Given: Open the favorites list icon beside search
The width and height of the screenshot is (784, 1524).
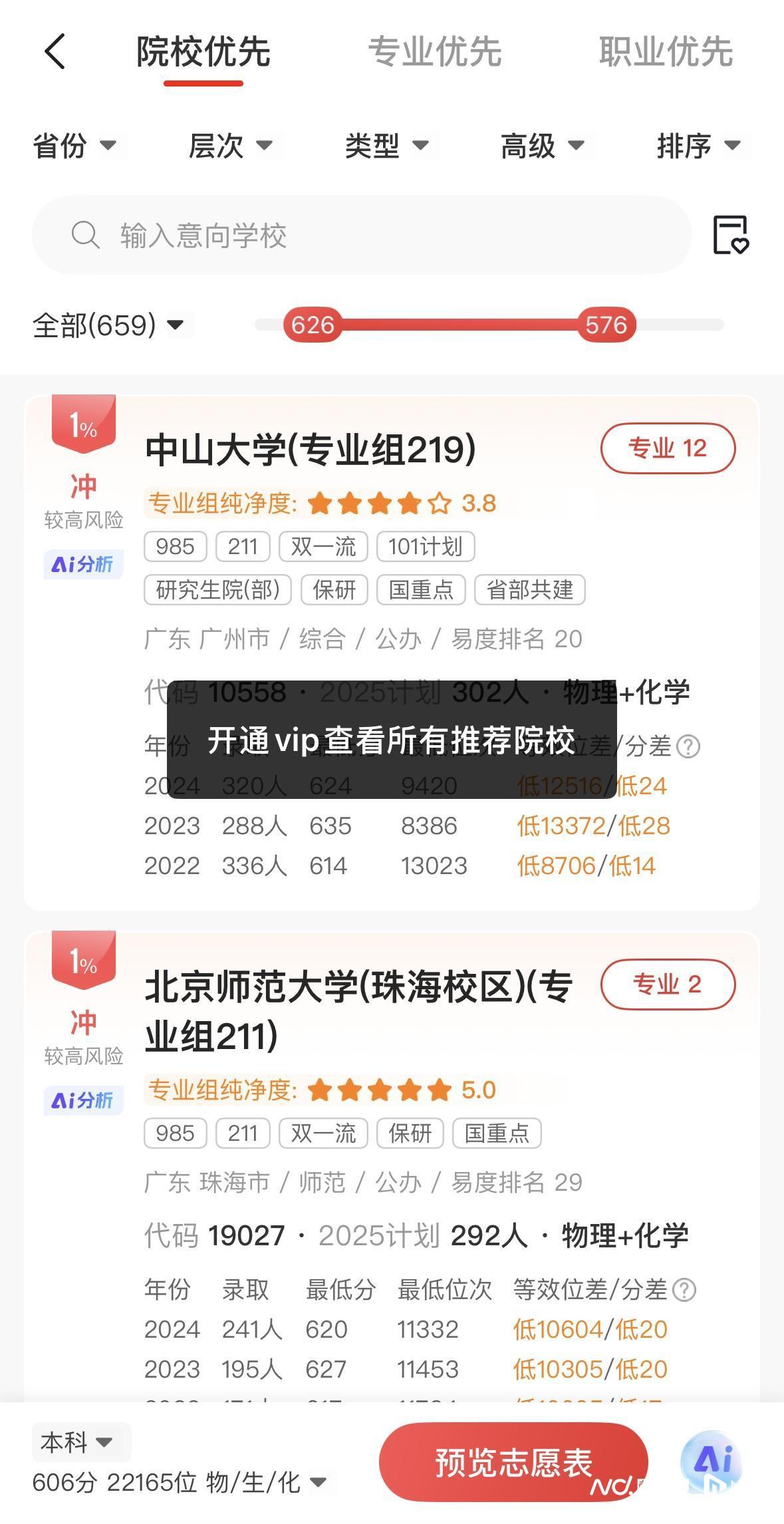Looking at the screenshot, I should click(x=730, y=235).
